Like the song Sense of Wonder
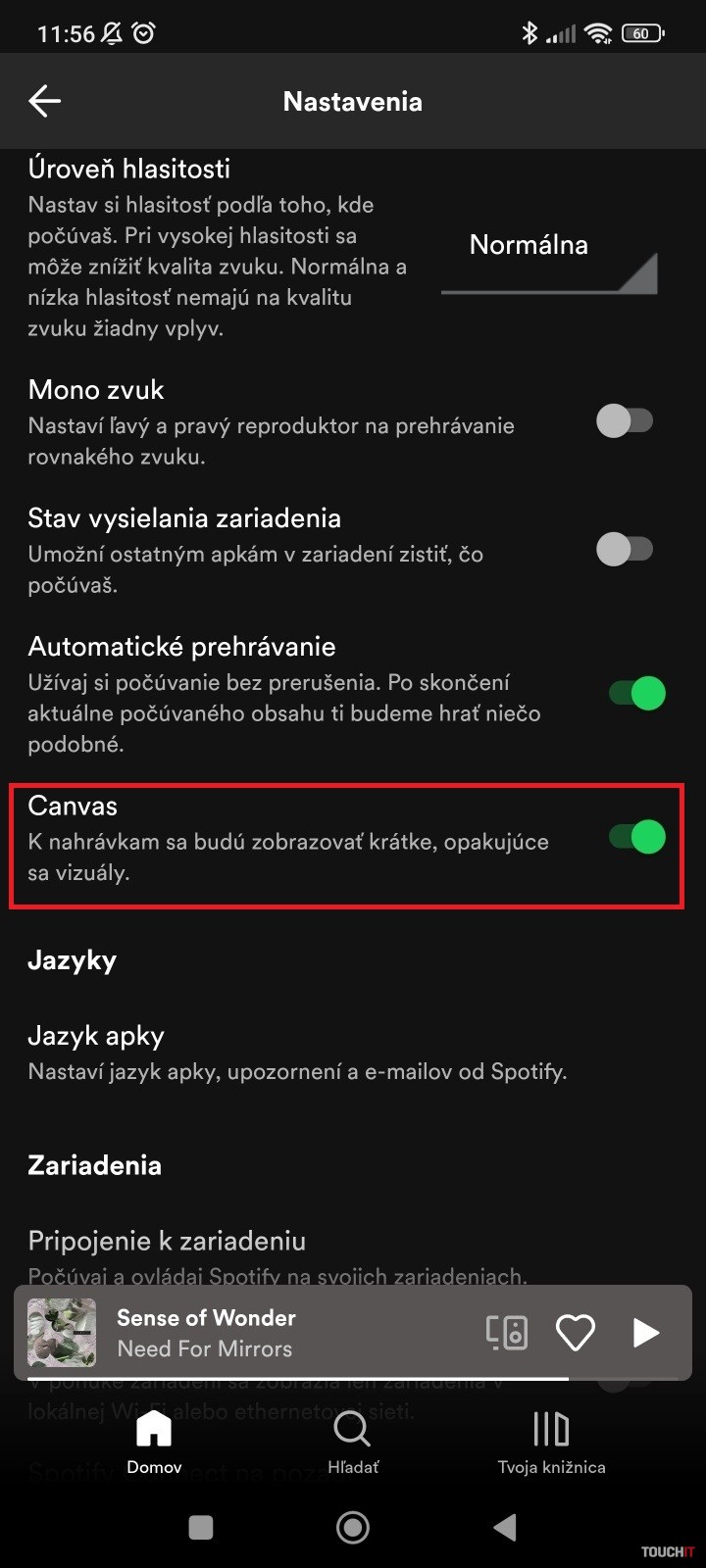The image size is (706, 1568). (x=576, y=1333)
